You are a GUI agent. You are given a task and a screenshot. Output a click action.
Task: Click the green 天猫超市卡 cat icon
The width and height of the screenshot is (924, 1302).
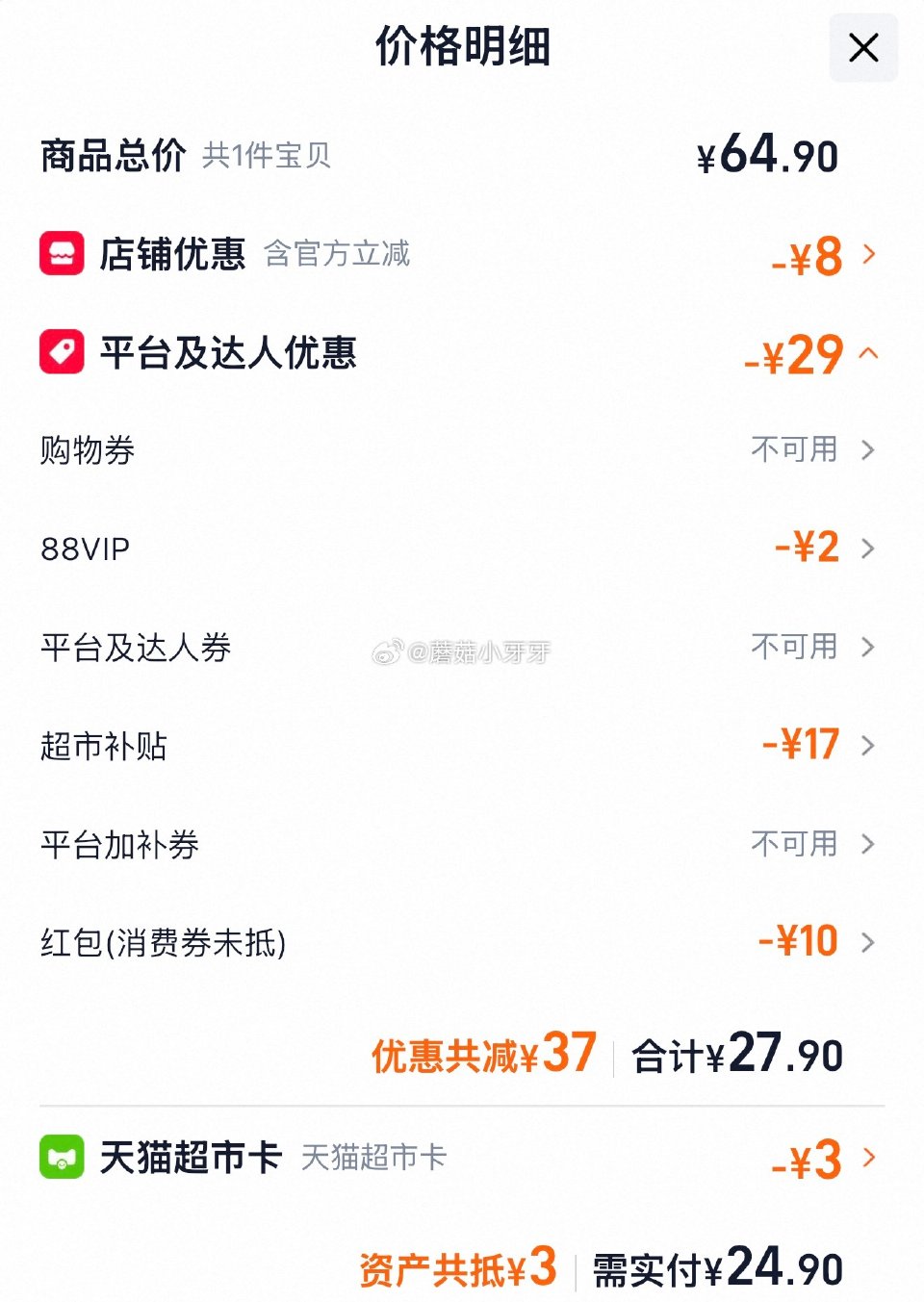coord(61,1159)
